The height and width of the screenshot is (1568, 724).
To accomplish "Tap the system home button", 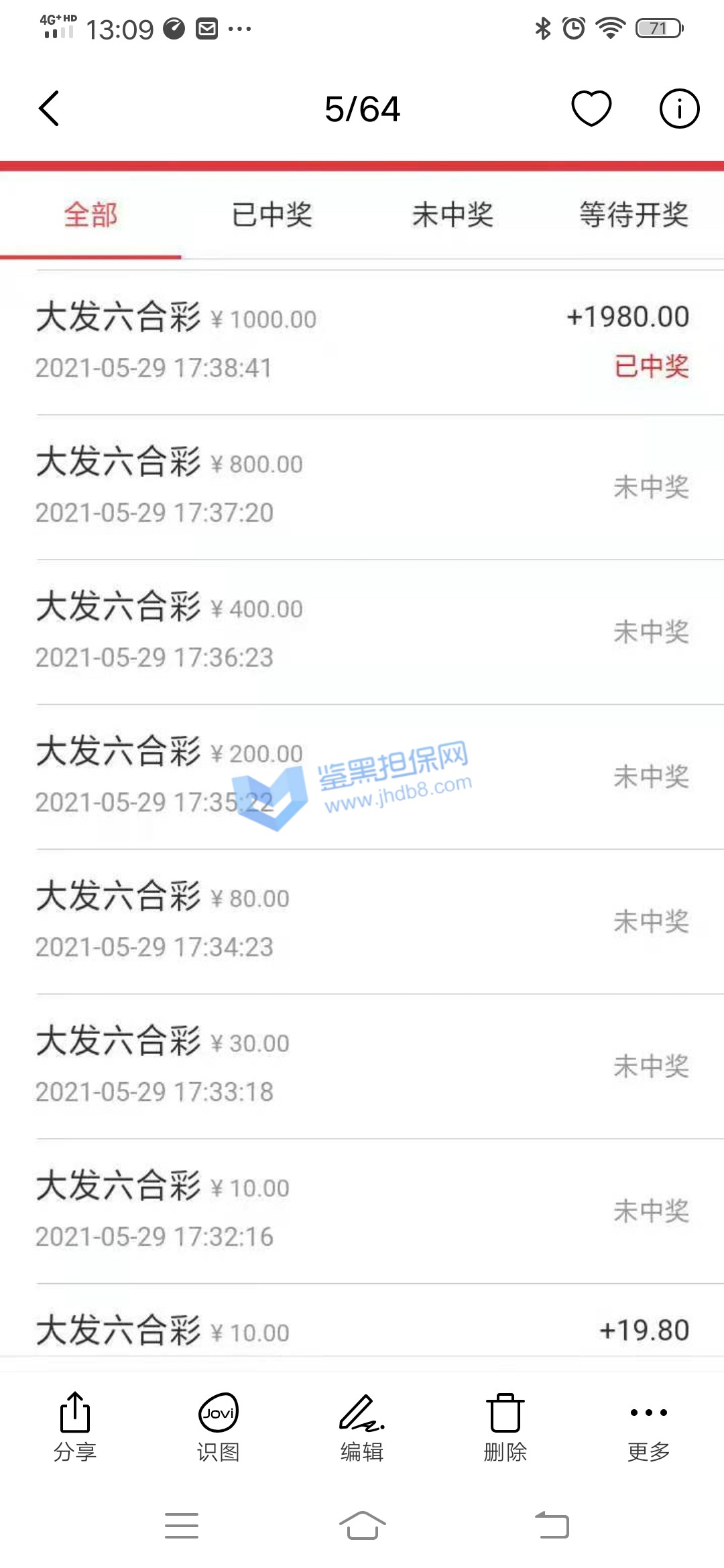I will [362, 1525].
